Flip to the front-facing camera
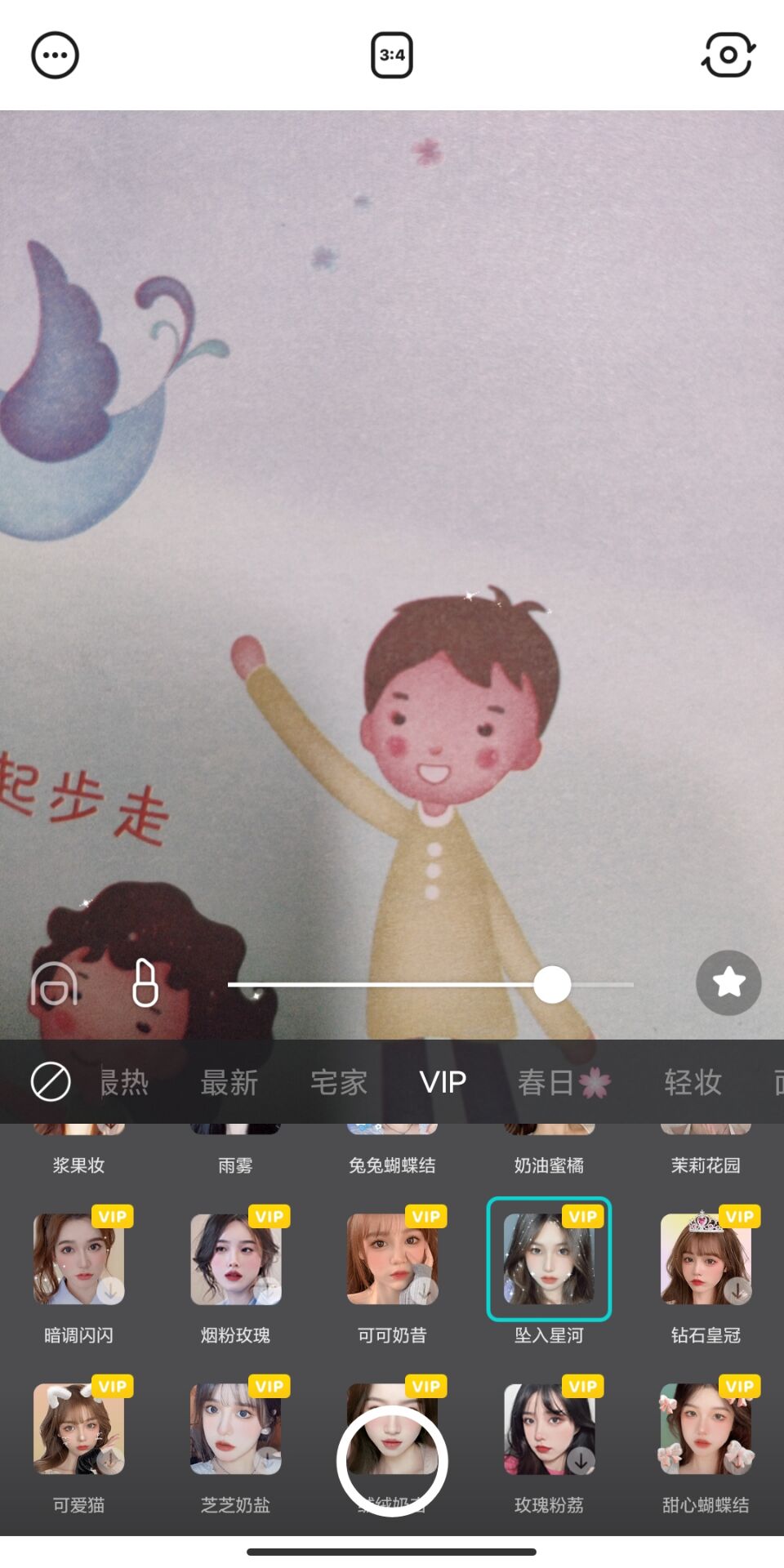This screenshot has width=784, height=1568. pyautogui.click(x=726, y=55)
